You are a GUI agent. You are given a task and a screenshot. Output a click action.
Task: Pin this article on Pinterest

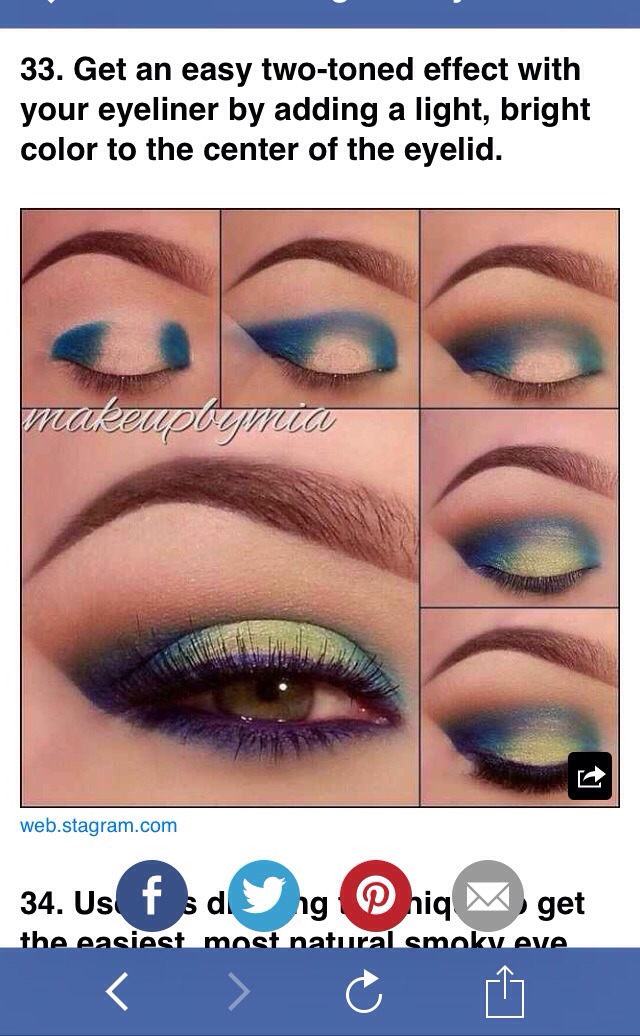[376, 896]
